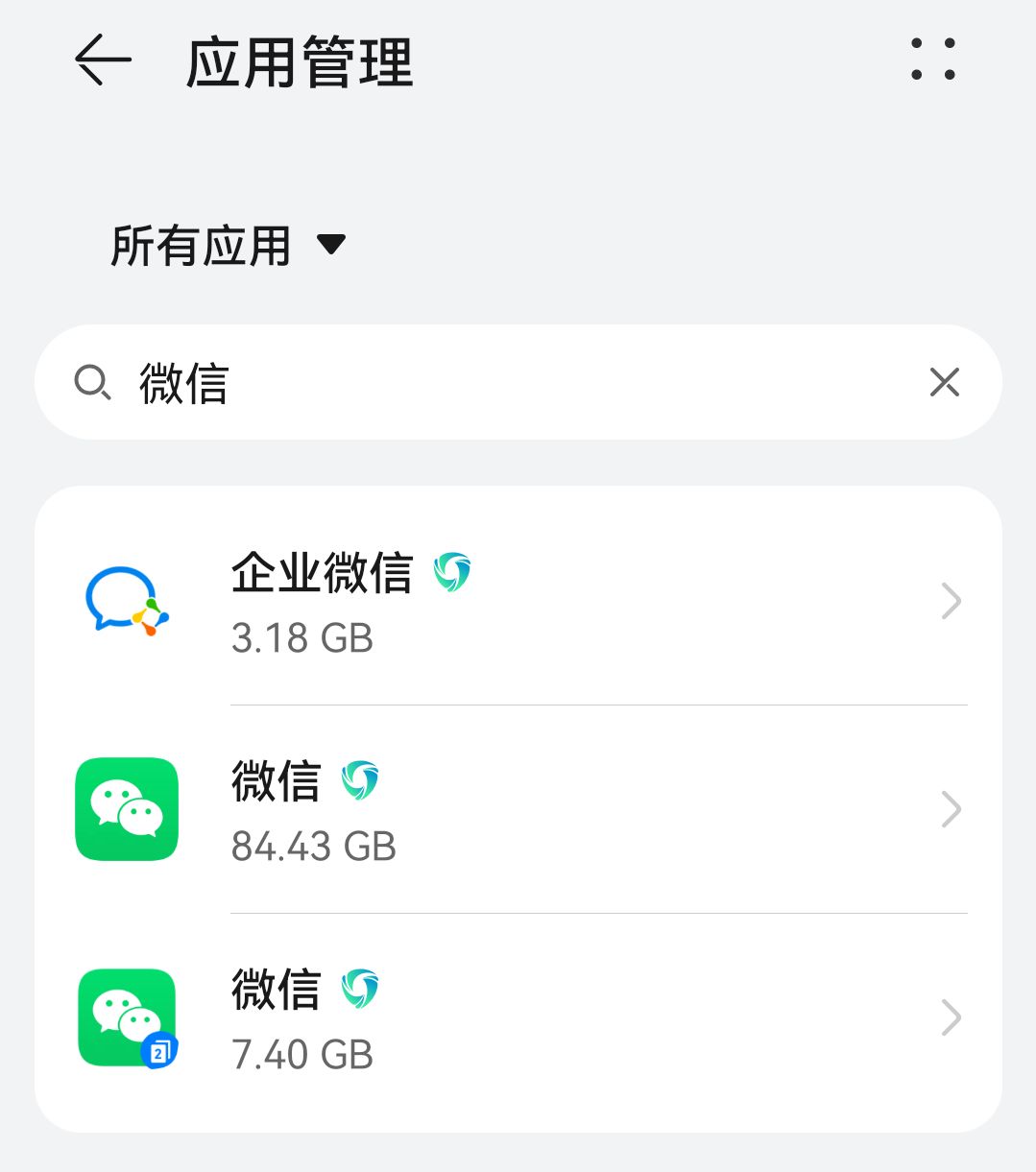
Task: Clear the search with the X button
Action: point(944,382)
